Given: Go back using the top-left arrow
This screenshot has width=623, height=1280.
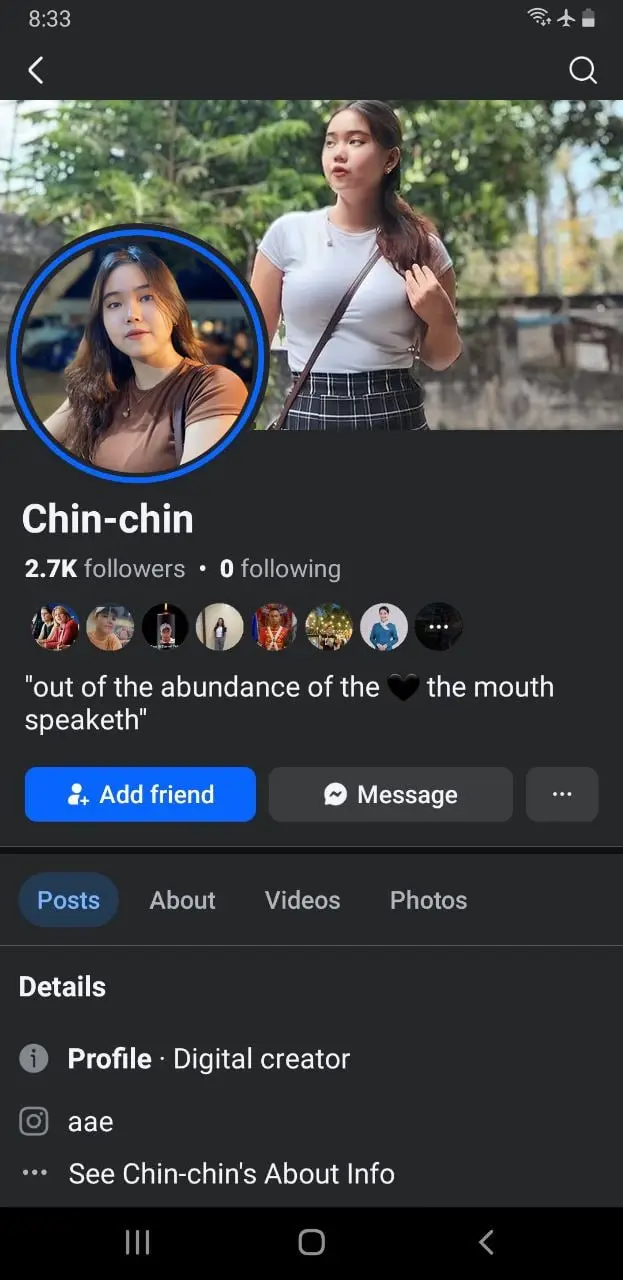Looking at the screenshot, I should [x=36, y=70].
